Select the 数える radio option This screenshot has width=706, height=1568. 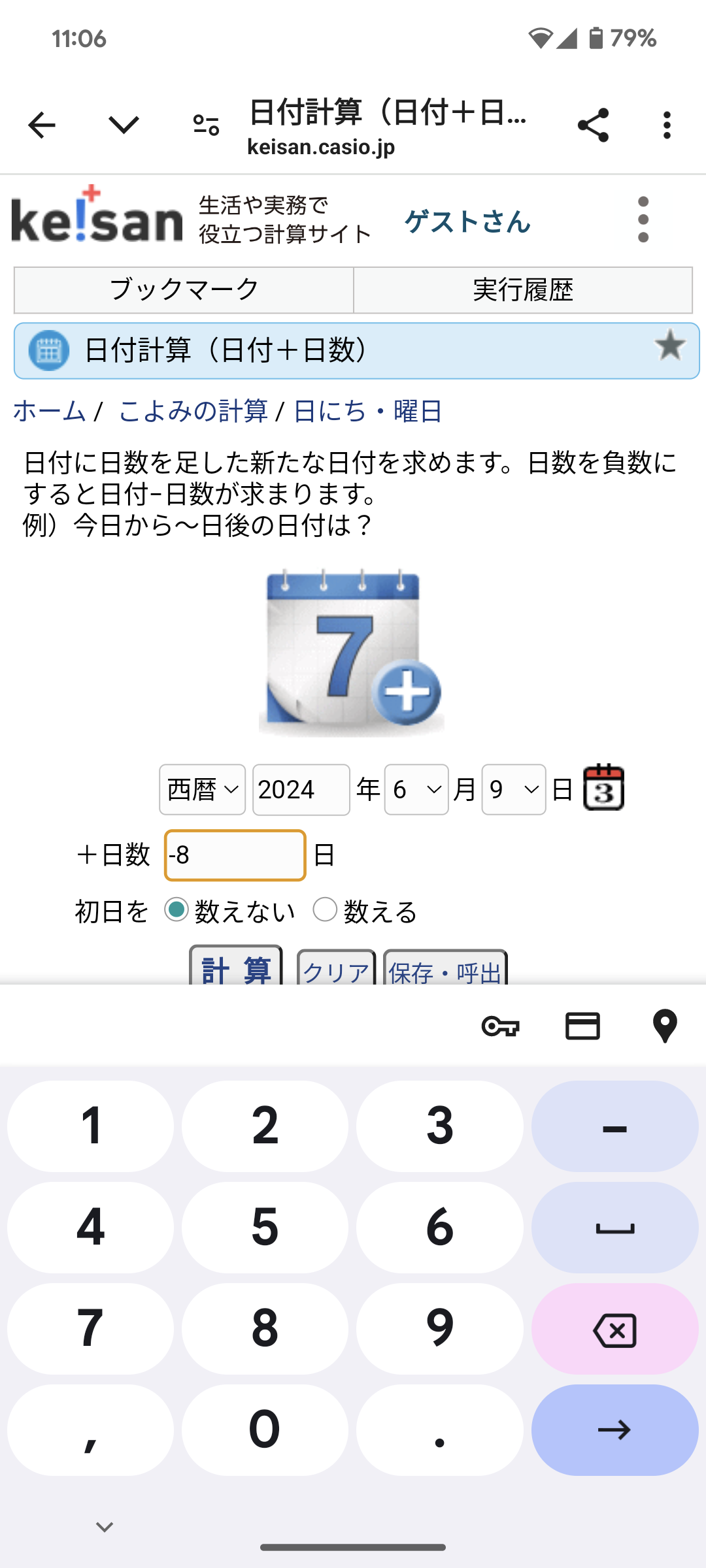coord(325,909)
